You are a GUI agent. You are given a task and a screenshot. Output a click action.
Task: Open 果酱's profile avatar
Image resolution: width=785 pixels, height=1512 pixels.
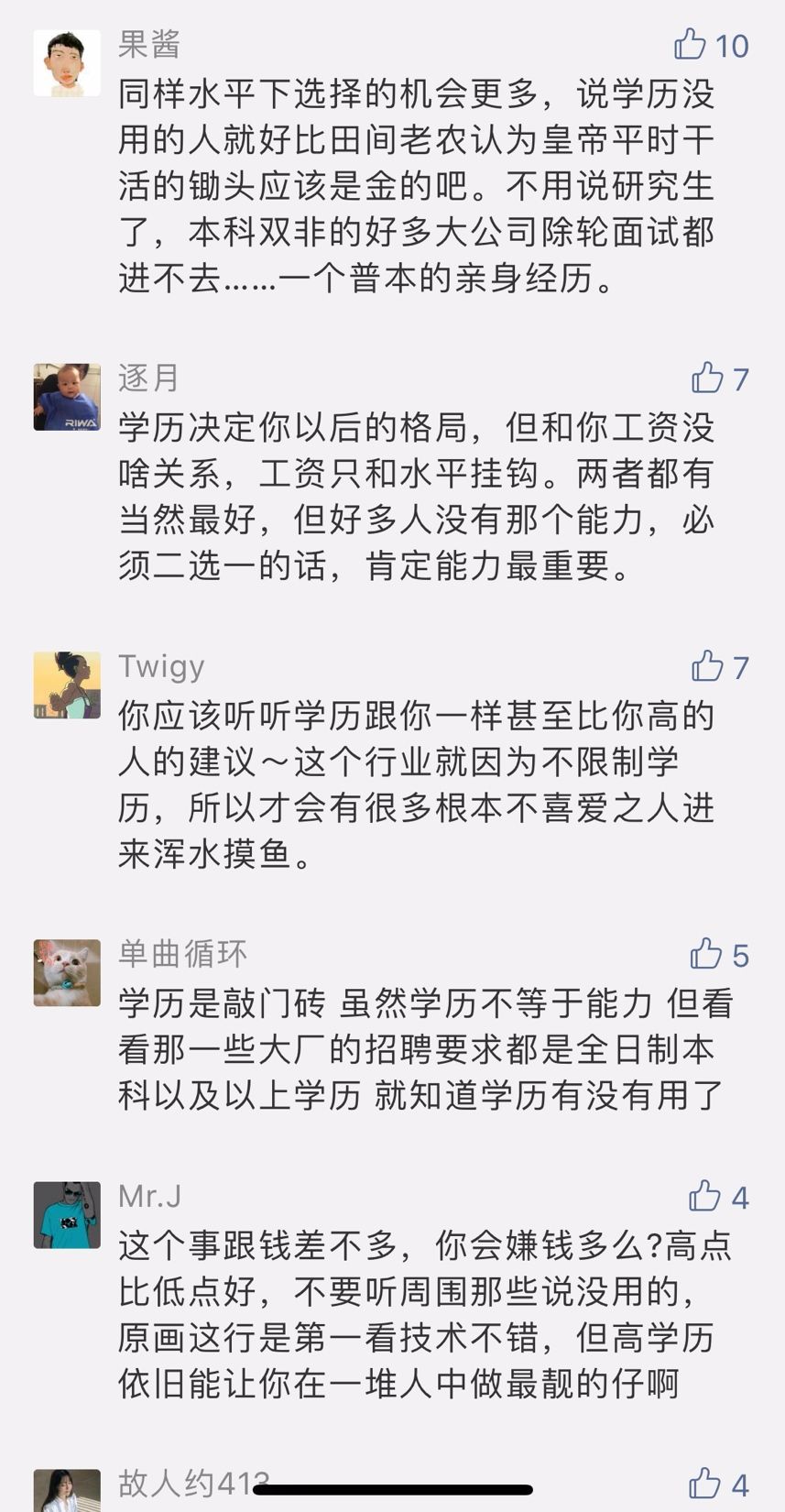67,63
